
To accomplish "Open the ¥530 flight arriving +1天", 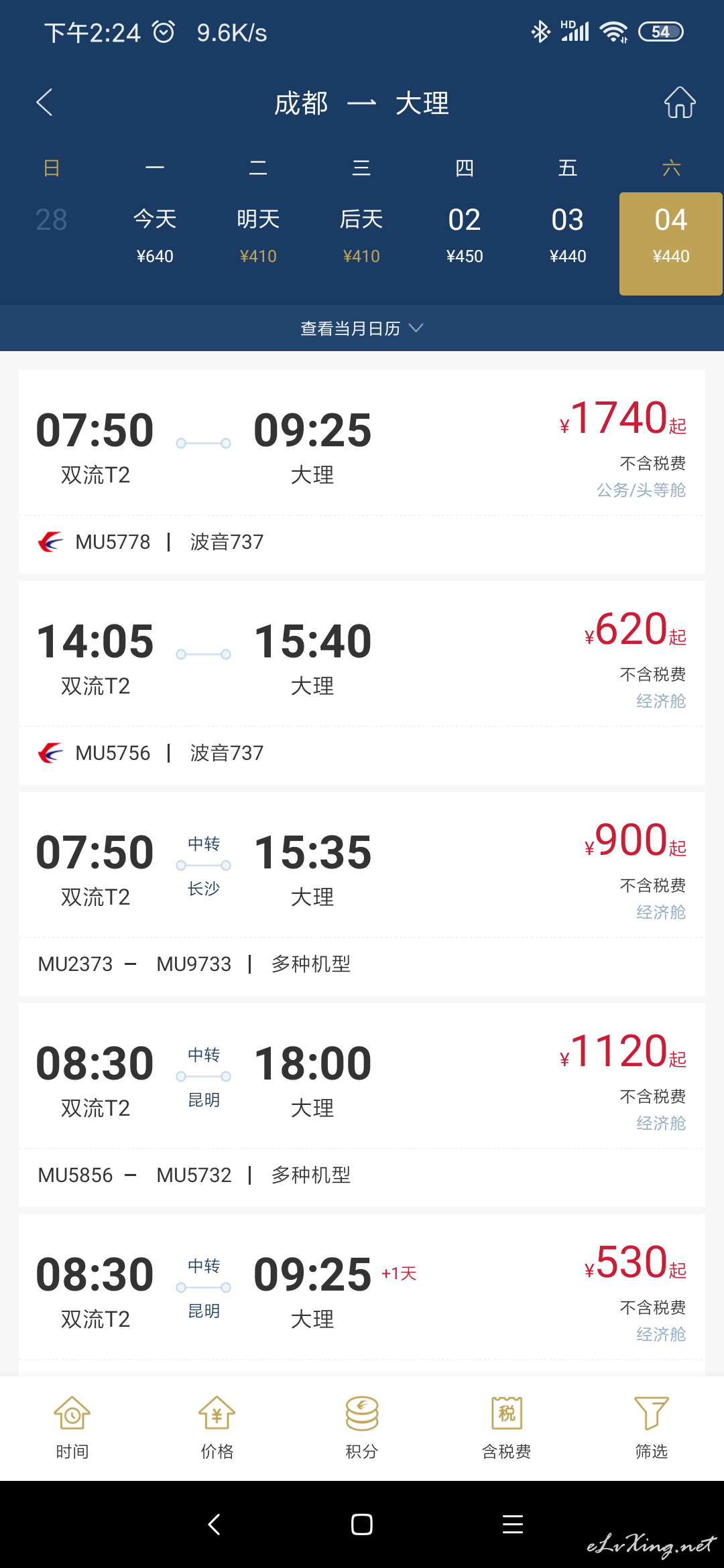I will (x=362, y=1295).
